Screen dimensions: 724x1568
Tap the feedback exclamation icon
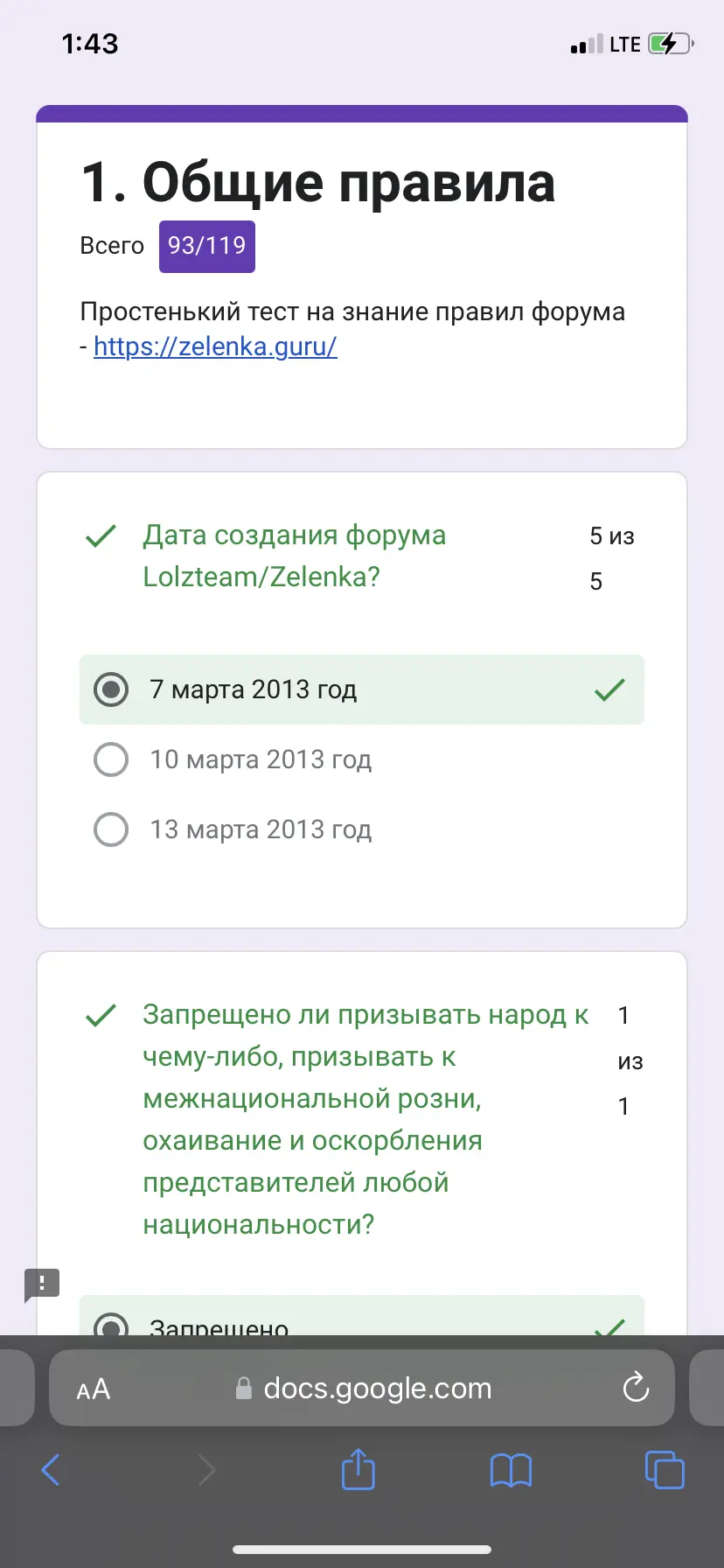point(41,1284)
